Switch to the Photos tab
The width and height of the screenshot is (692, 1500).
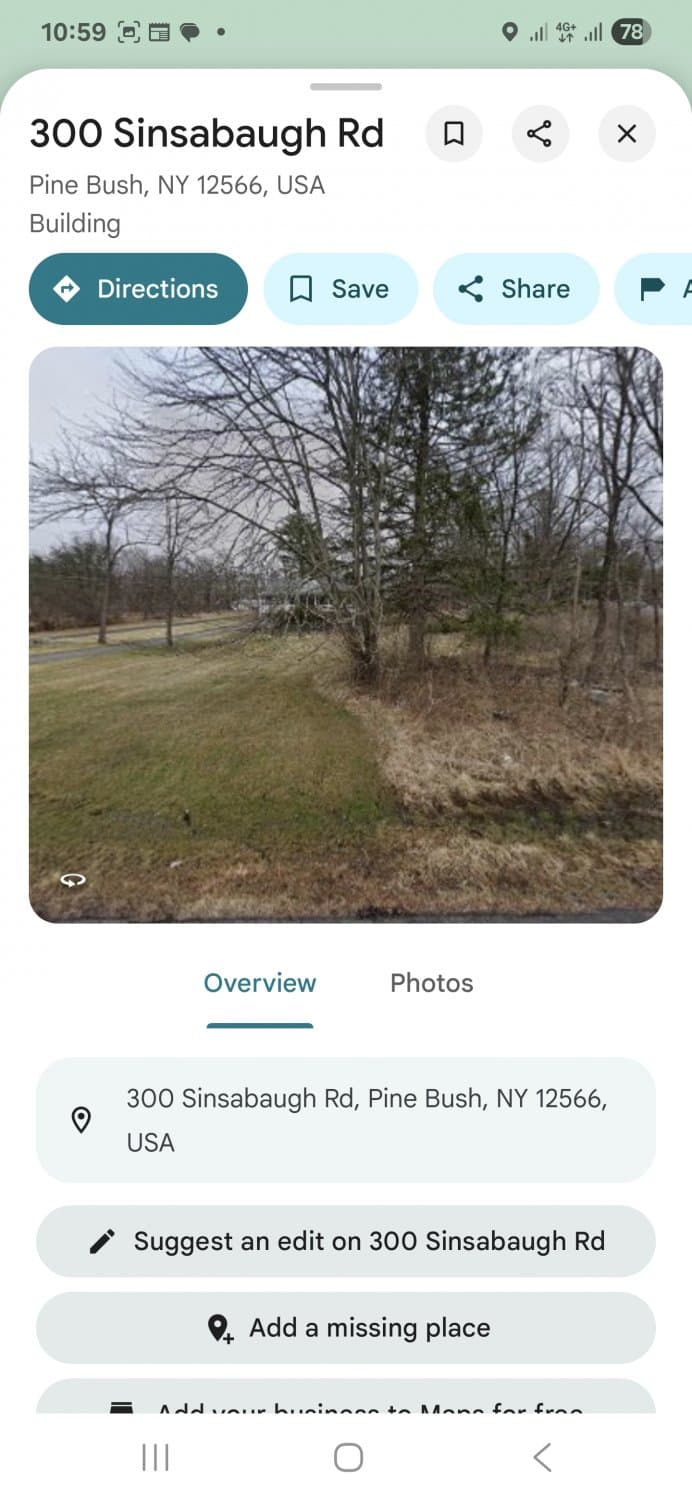coord(431,983)
